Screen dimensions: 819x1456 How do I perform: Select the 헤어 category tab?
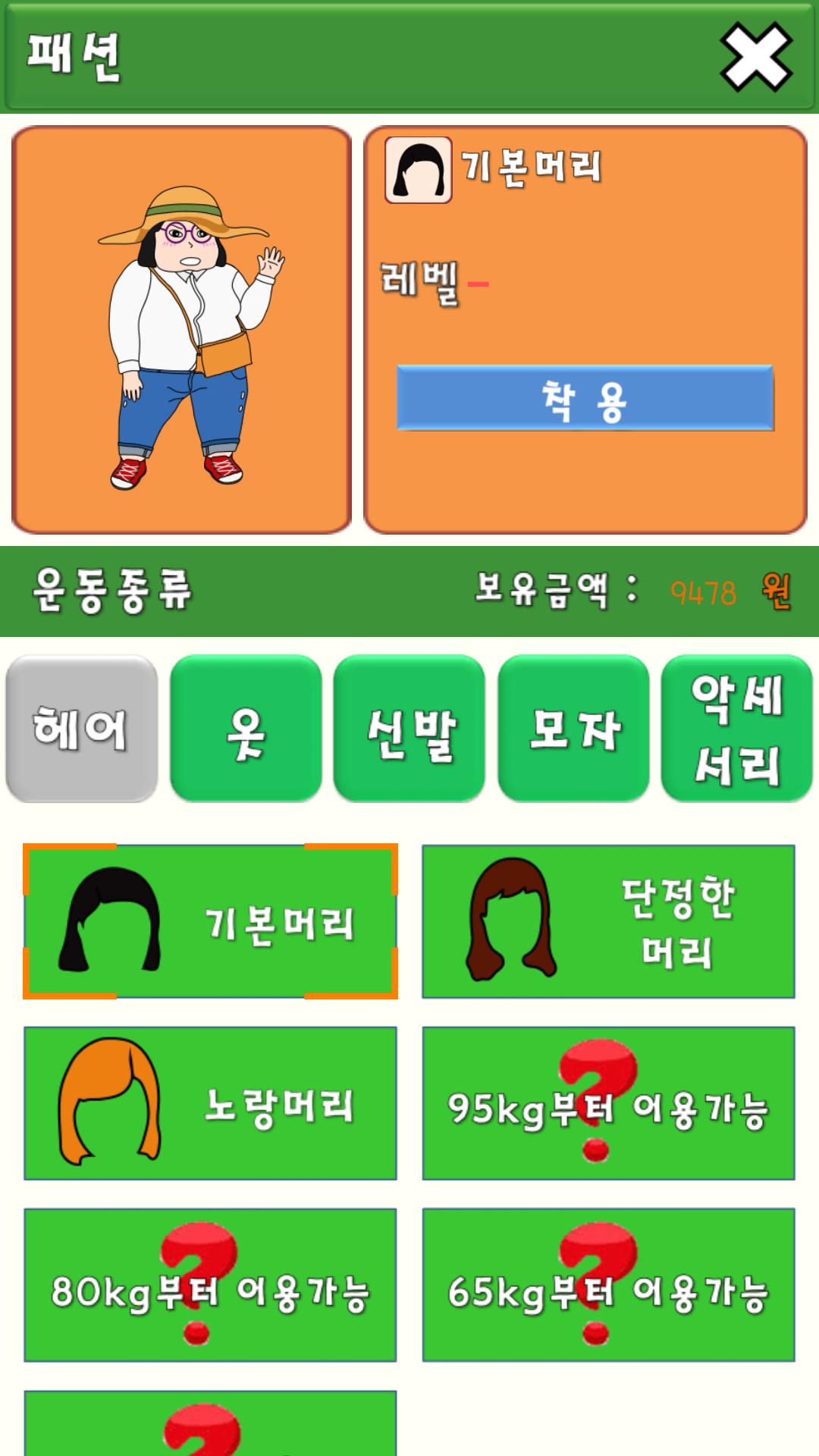tap(82, 729)
